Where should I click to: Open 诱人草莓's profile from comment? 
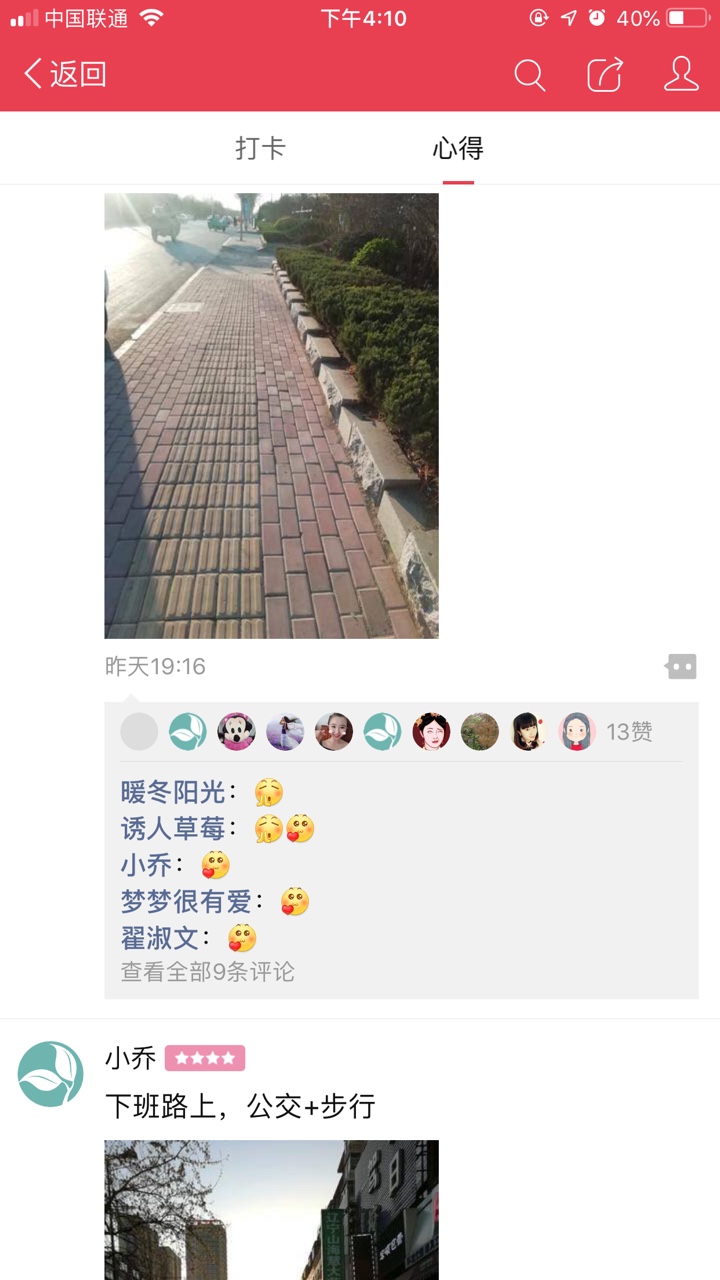[x=173, y=828]
